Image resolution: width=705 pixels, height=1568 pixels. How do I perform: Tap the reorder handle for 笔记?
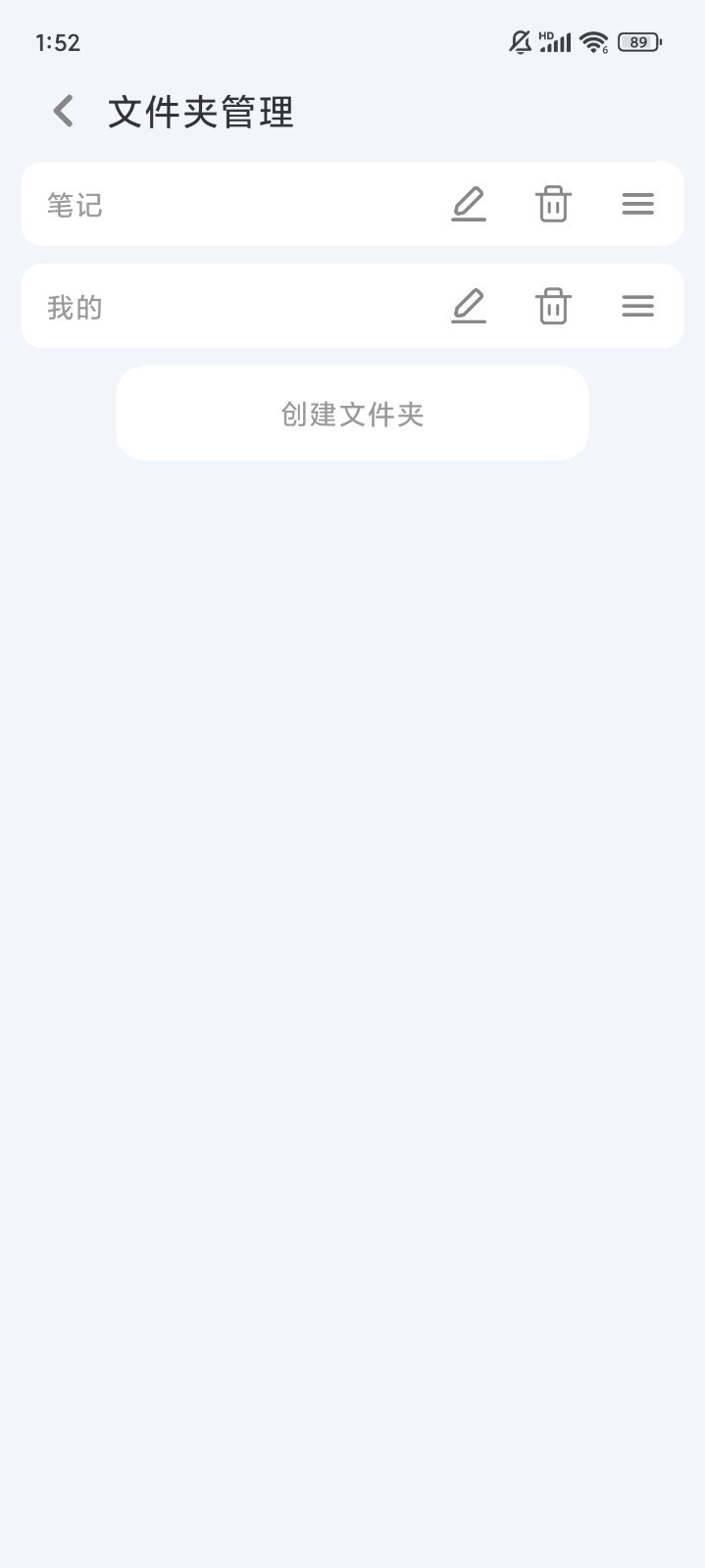[x=637, y=204]
